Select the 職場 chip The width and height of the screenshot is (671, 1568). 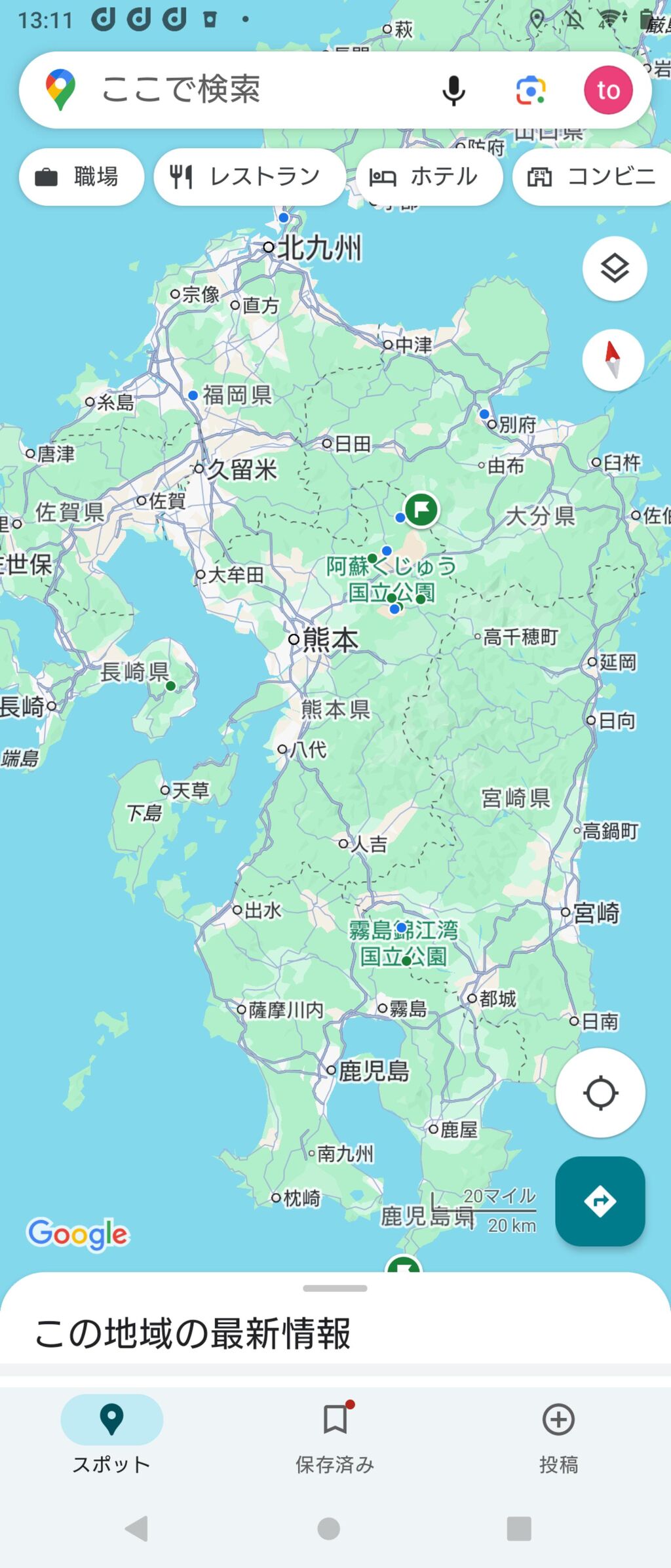coord(81,177)
